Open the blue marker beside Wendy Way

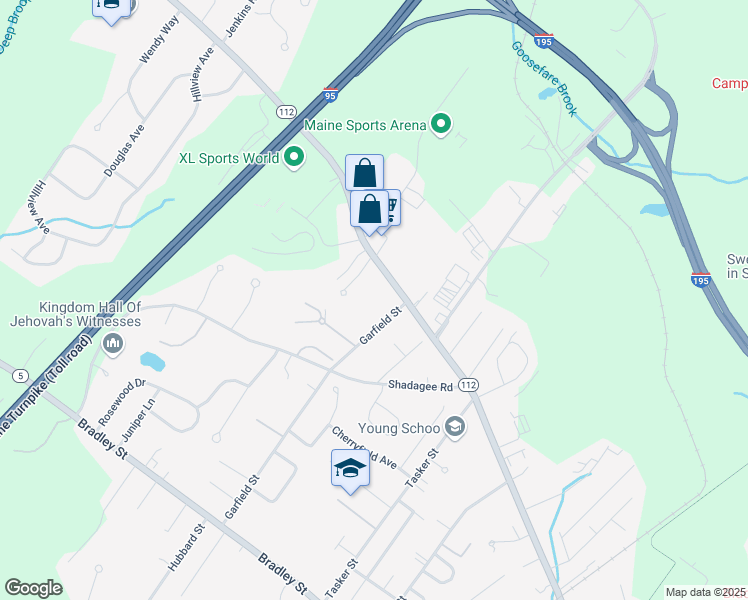coord(110,6)
